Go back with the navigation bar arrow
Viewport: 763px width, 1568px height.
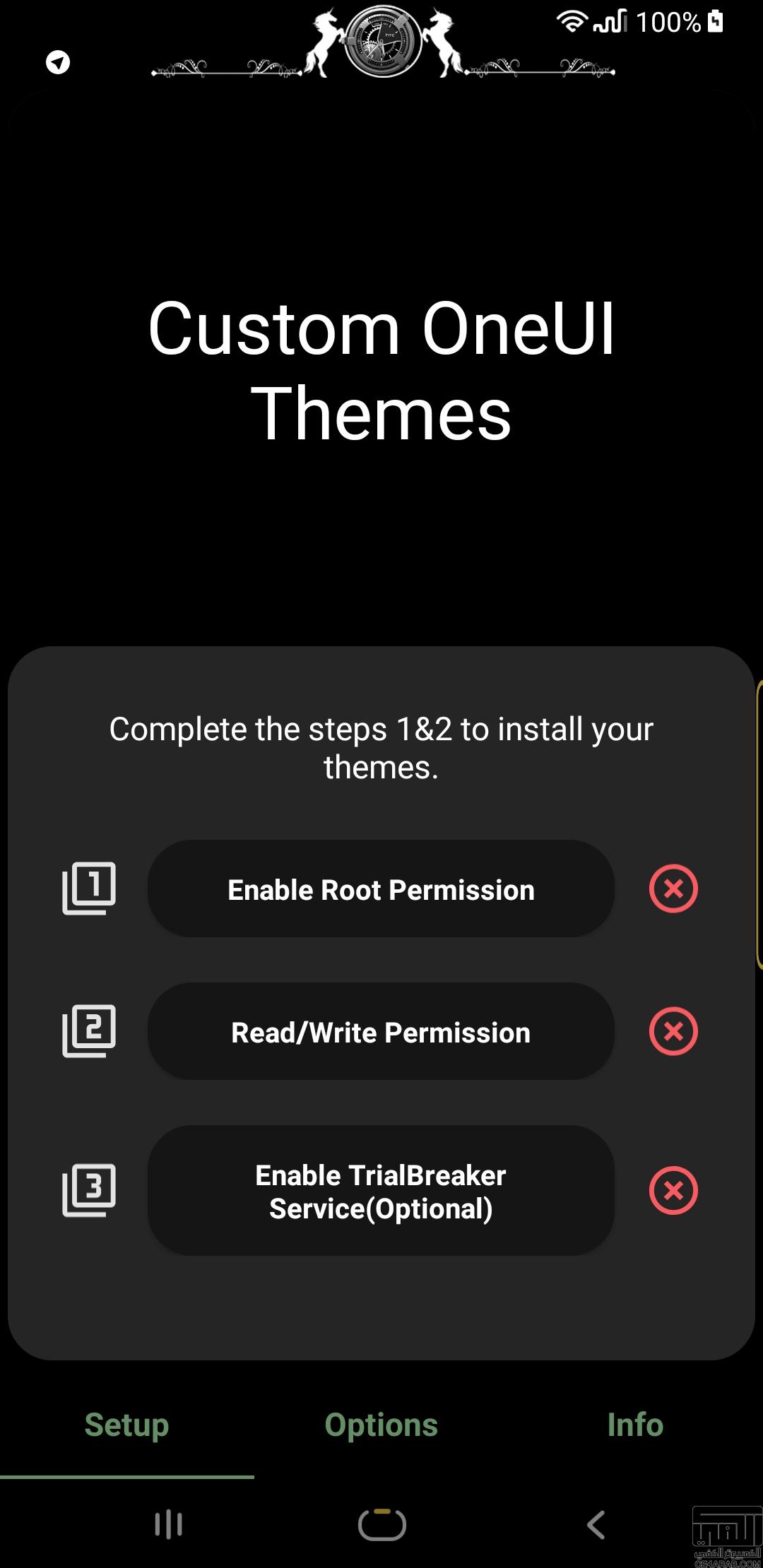pyautogui.click(x=596, y=1525)
